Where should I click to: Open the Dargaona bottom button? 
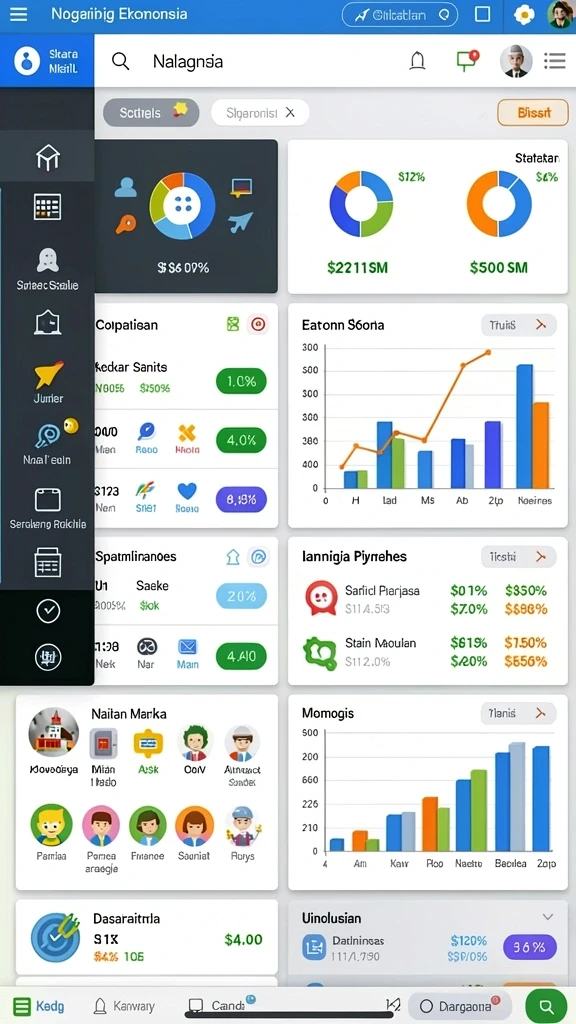pos(459,1006)
